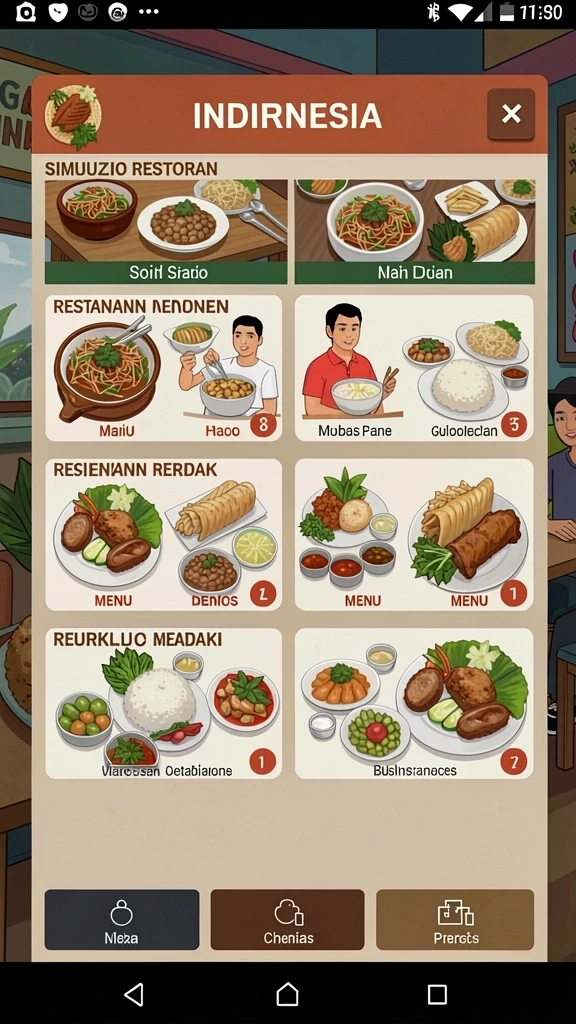Viewport: 576px width, 1024px height.
Task: Close the Indirnesia dialog
Action: [x=511, y=114]
